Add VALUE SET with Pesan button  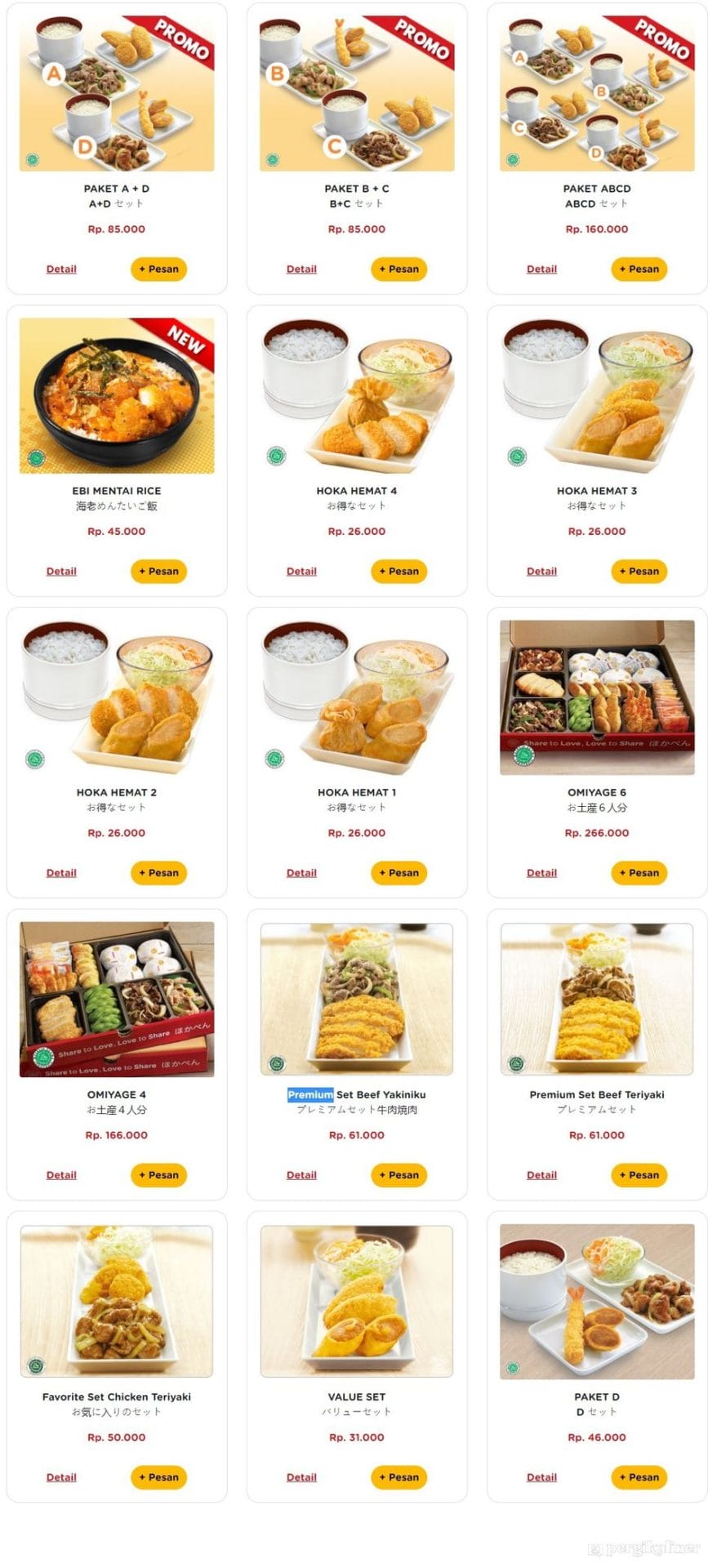click(399, 1477)
